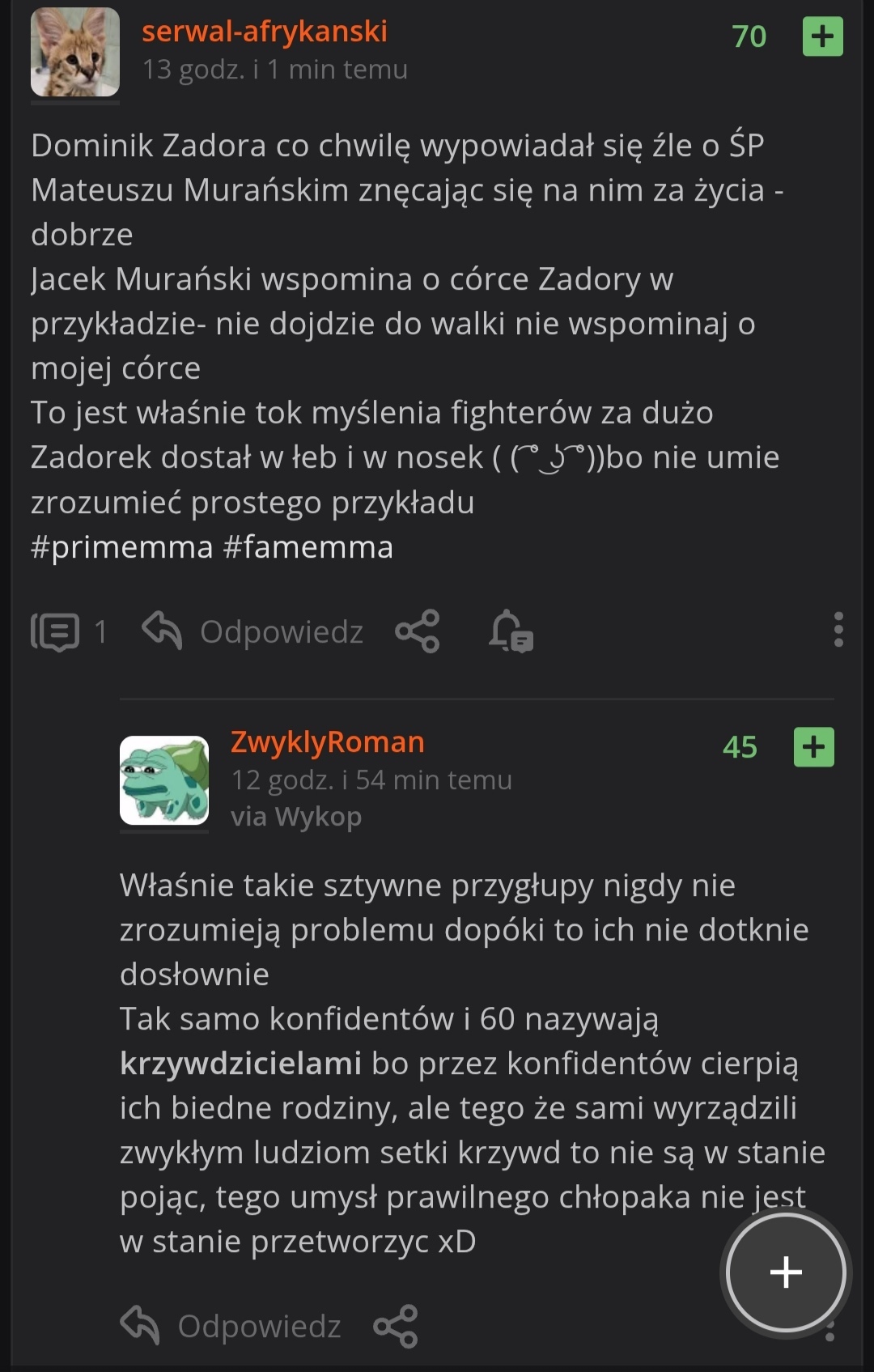Share ZwyklyRoman's comment
This screenshot has width=874, height=1372.
[x=396, y=1326]
